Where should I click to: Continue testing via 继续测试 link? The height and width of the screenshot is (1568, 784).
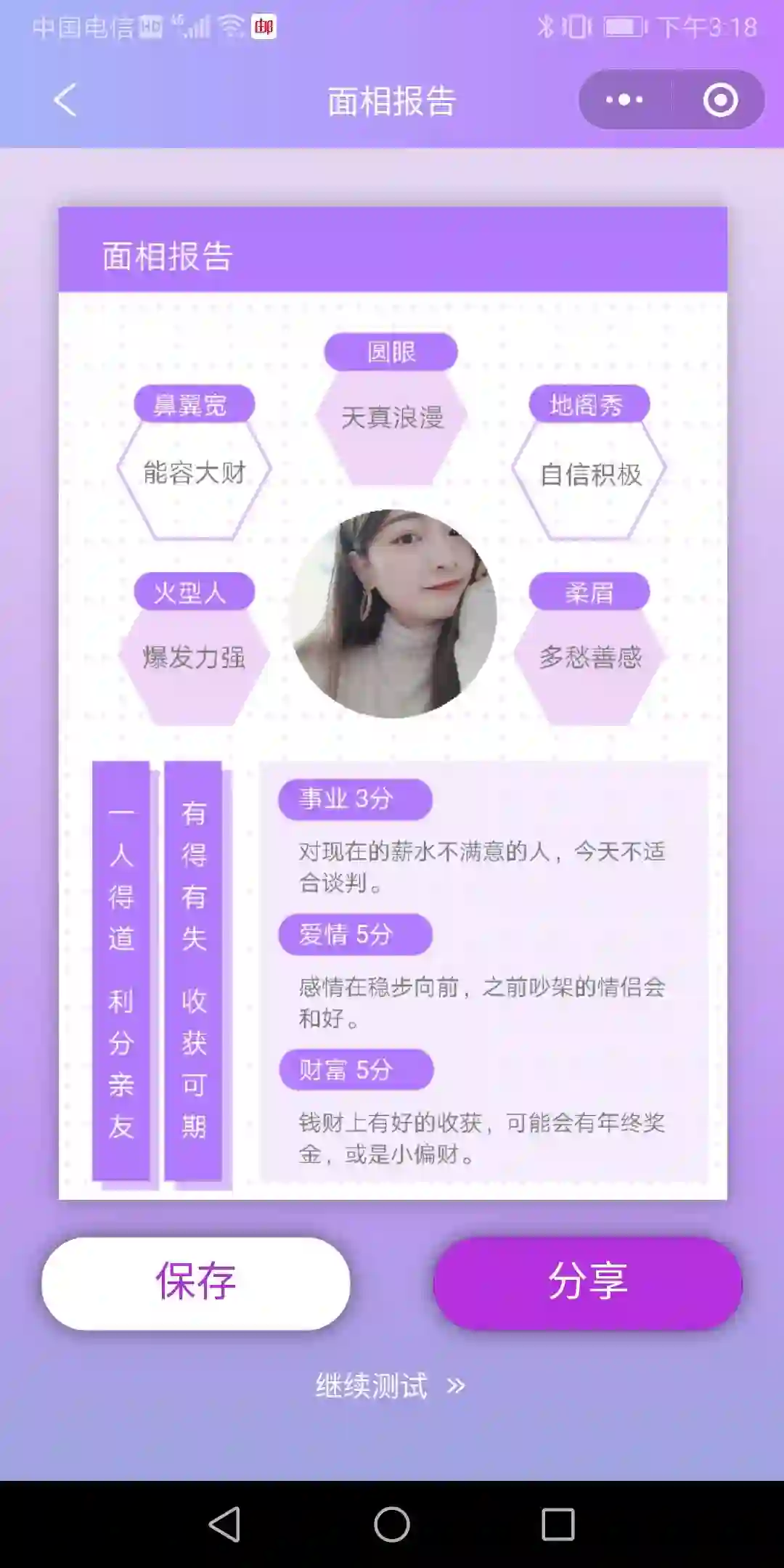point(391,1386)
